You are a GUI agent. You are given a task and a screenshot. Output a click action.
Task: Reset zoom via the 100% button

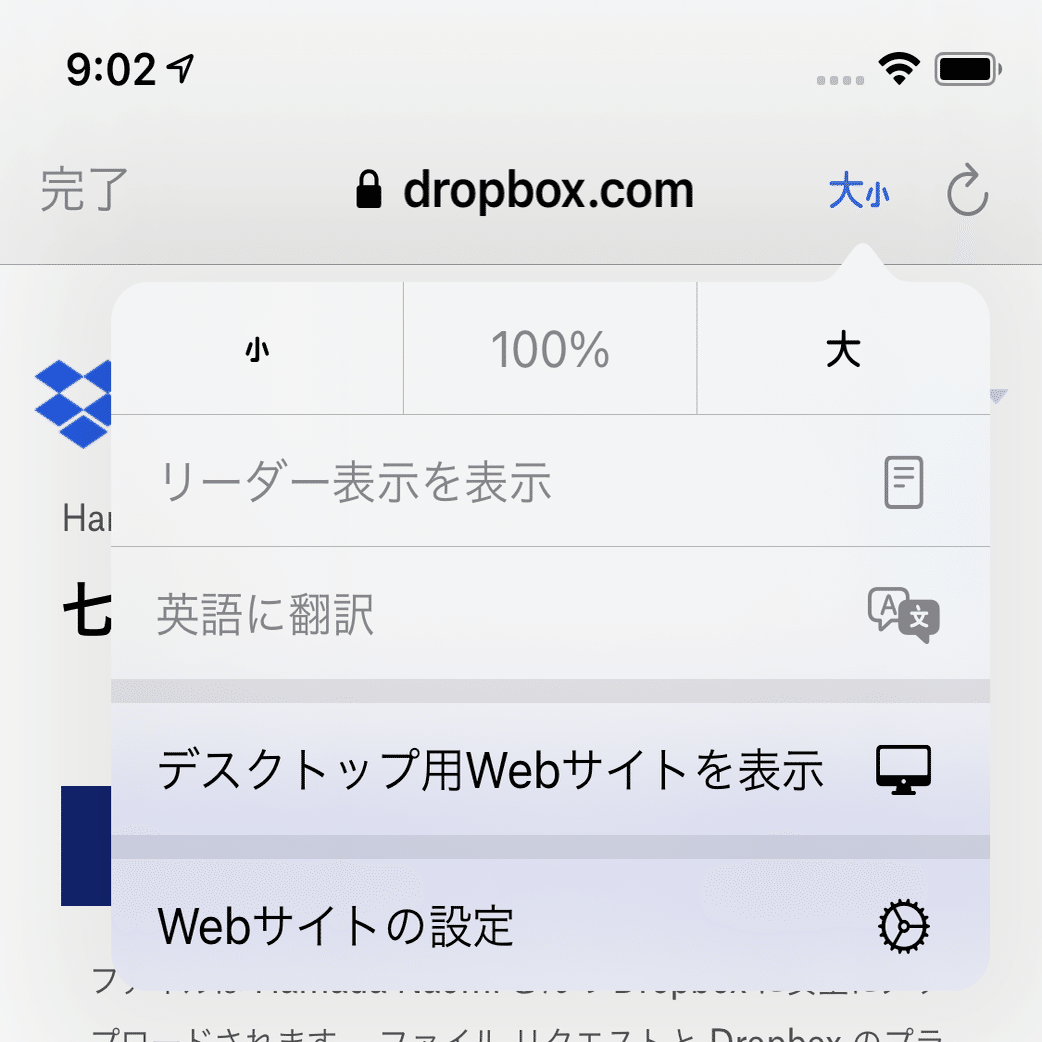pyautogui.click(x=550, y=350)
